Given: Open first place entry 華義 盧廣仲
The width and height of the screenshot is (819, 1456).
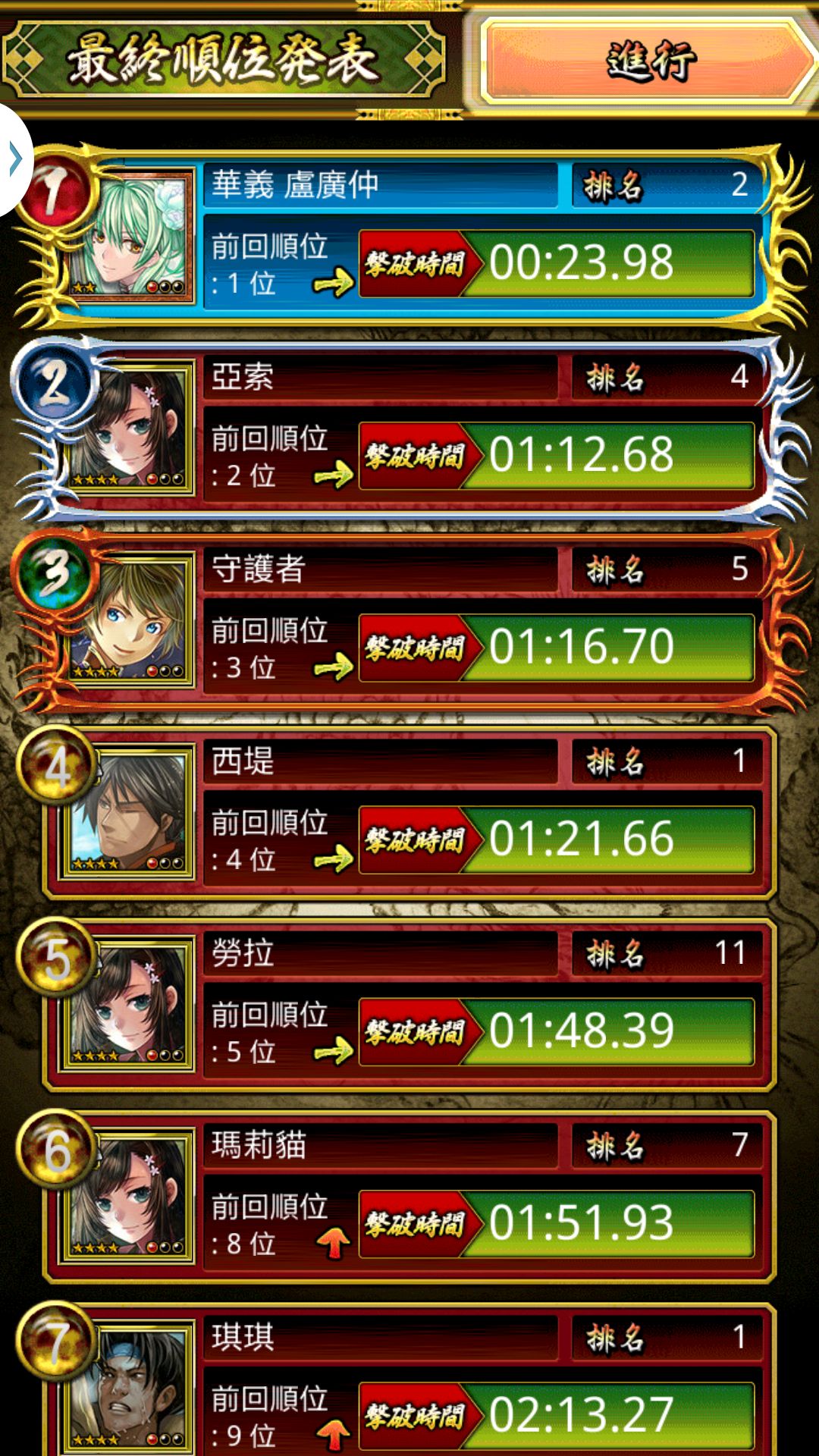Looking at the screenshot, I should point(409,237).
